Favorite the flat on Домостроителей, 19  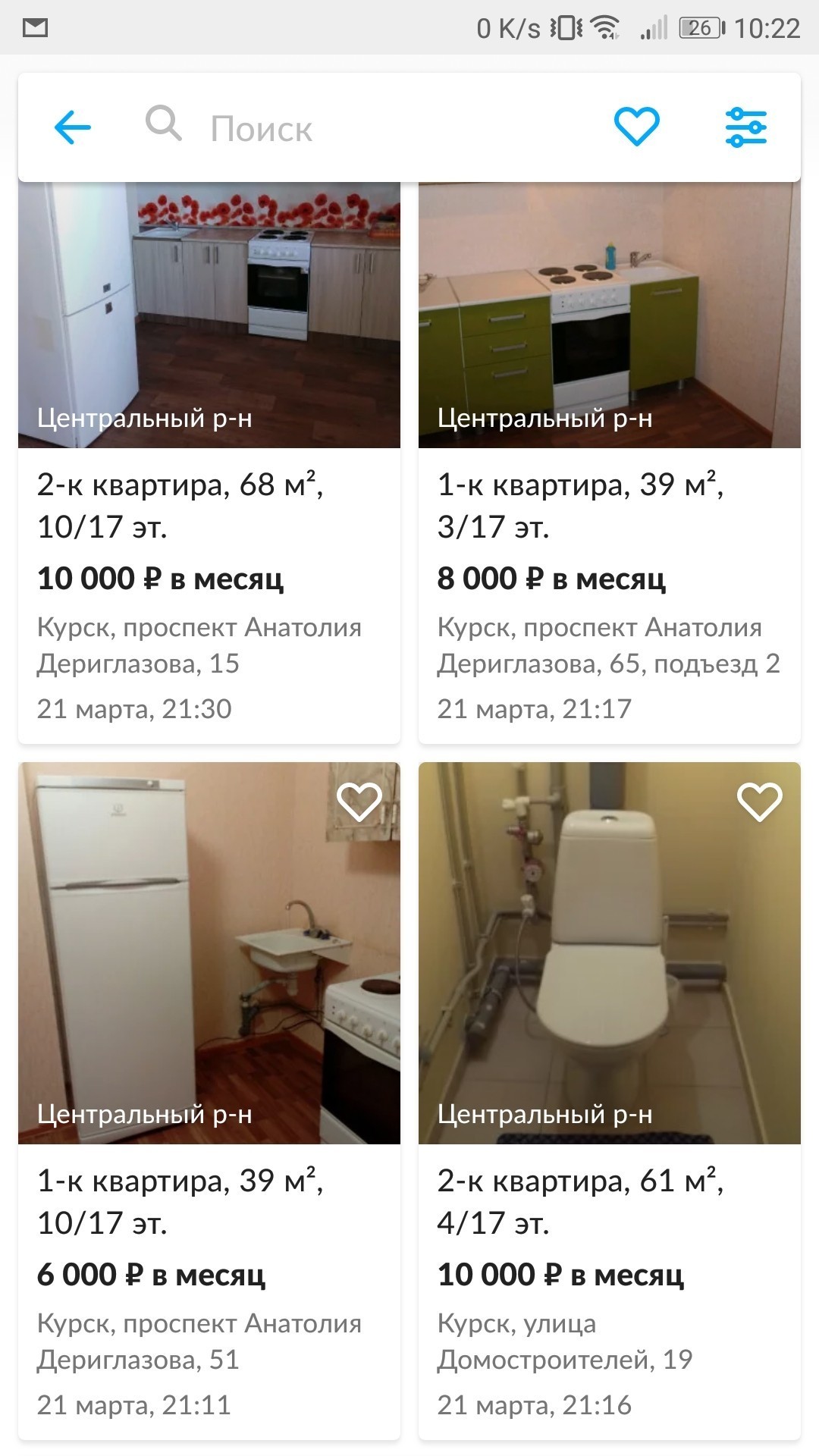pyautogui.click(x=759, y=802)
